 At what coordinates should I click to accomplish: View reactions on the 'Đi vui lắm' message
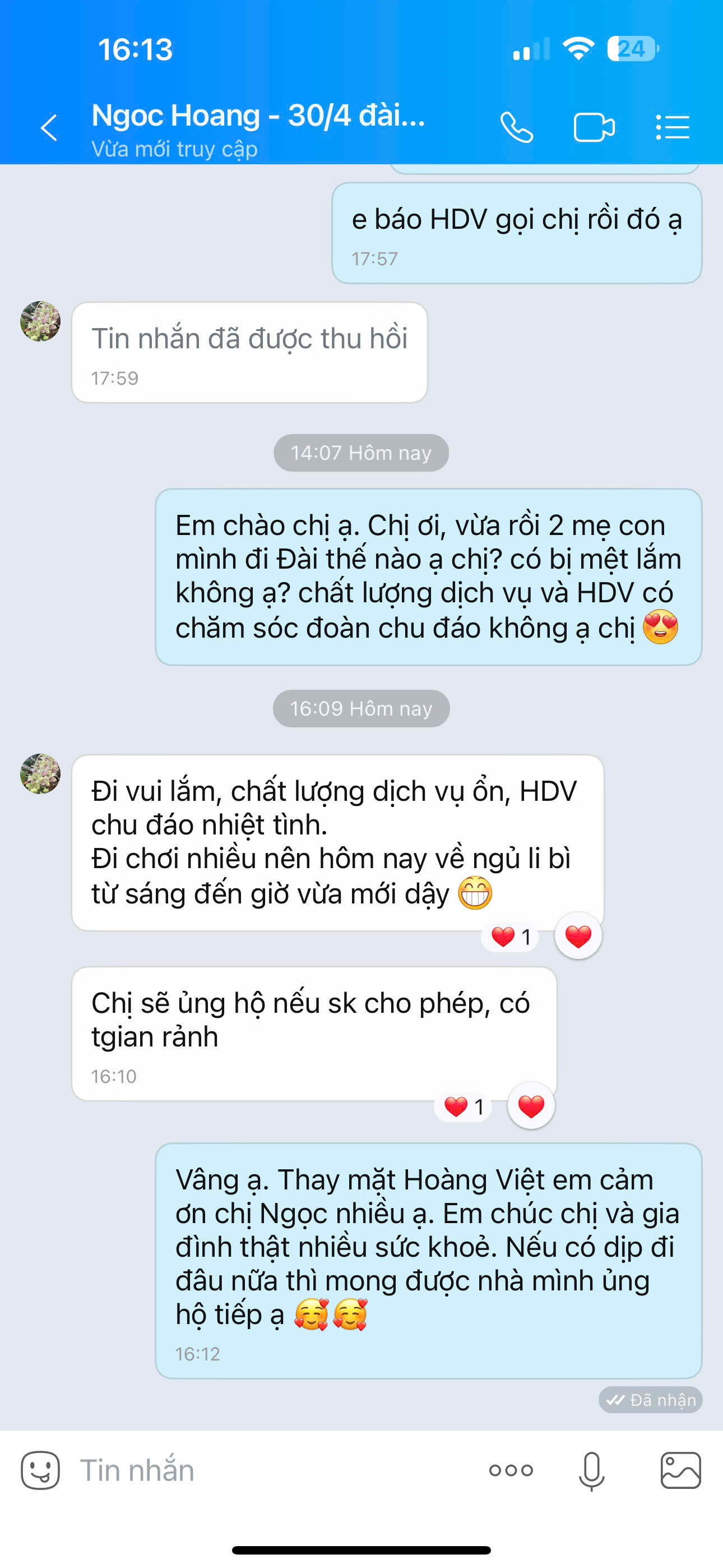[x=511, y=936]
